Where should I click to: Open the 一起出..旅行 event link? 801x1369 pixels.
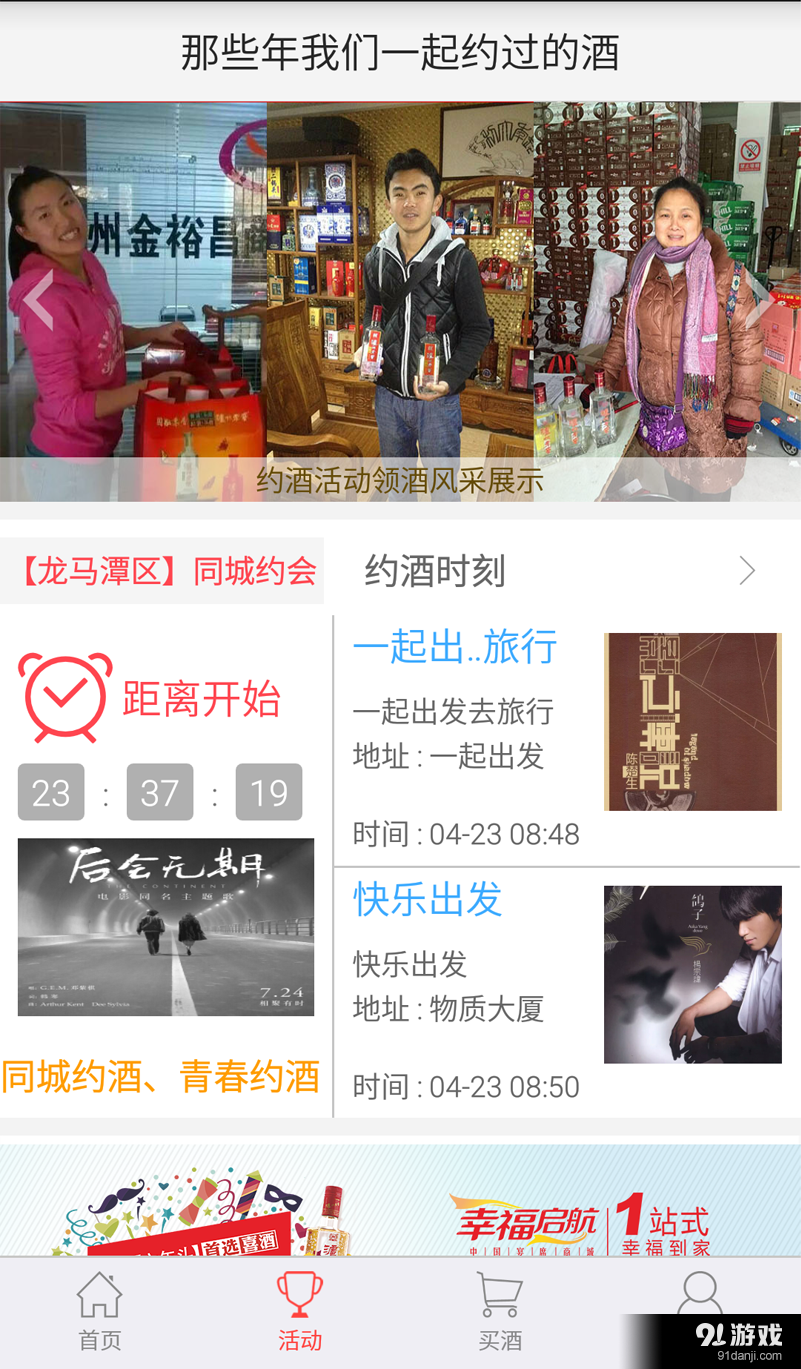point(455,647)
